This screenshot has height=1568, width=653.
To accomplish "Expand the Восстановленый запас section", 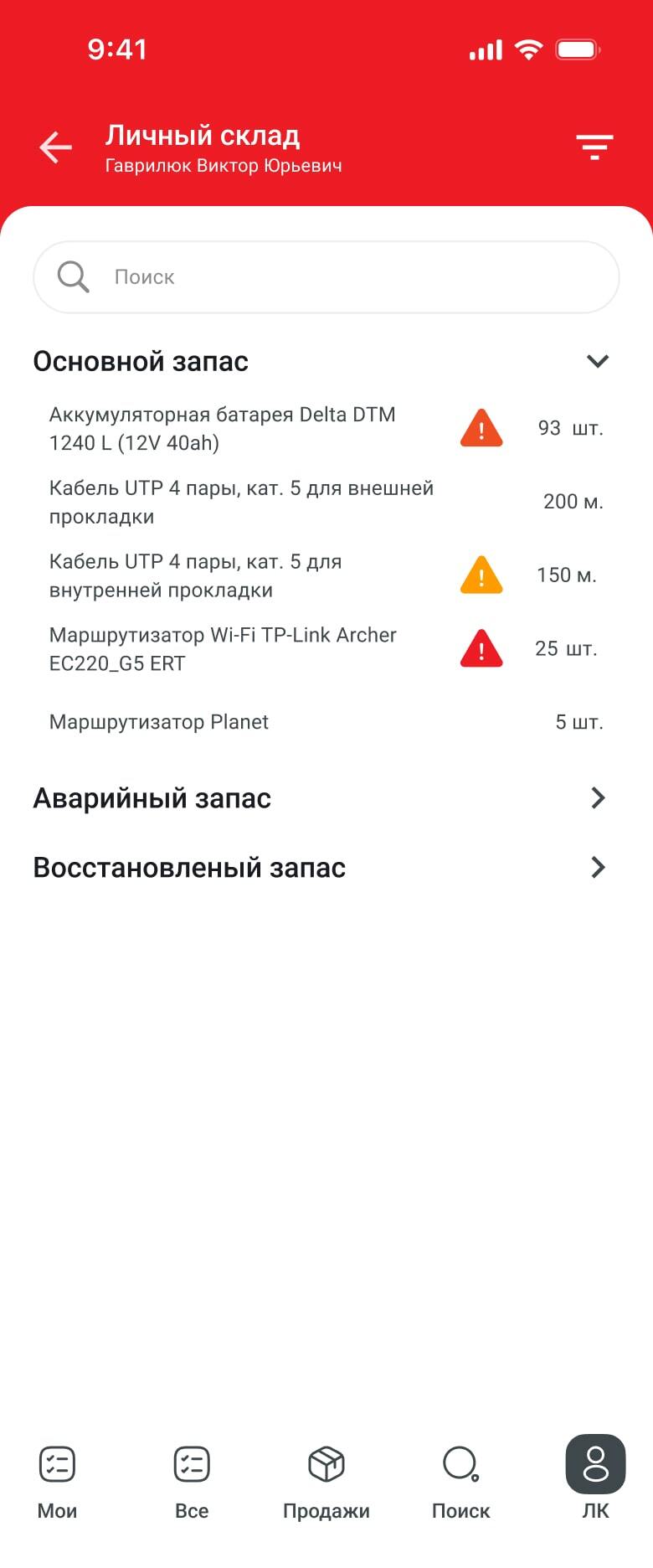I will click(597, 867).
